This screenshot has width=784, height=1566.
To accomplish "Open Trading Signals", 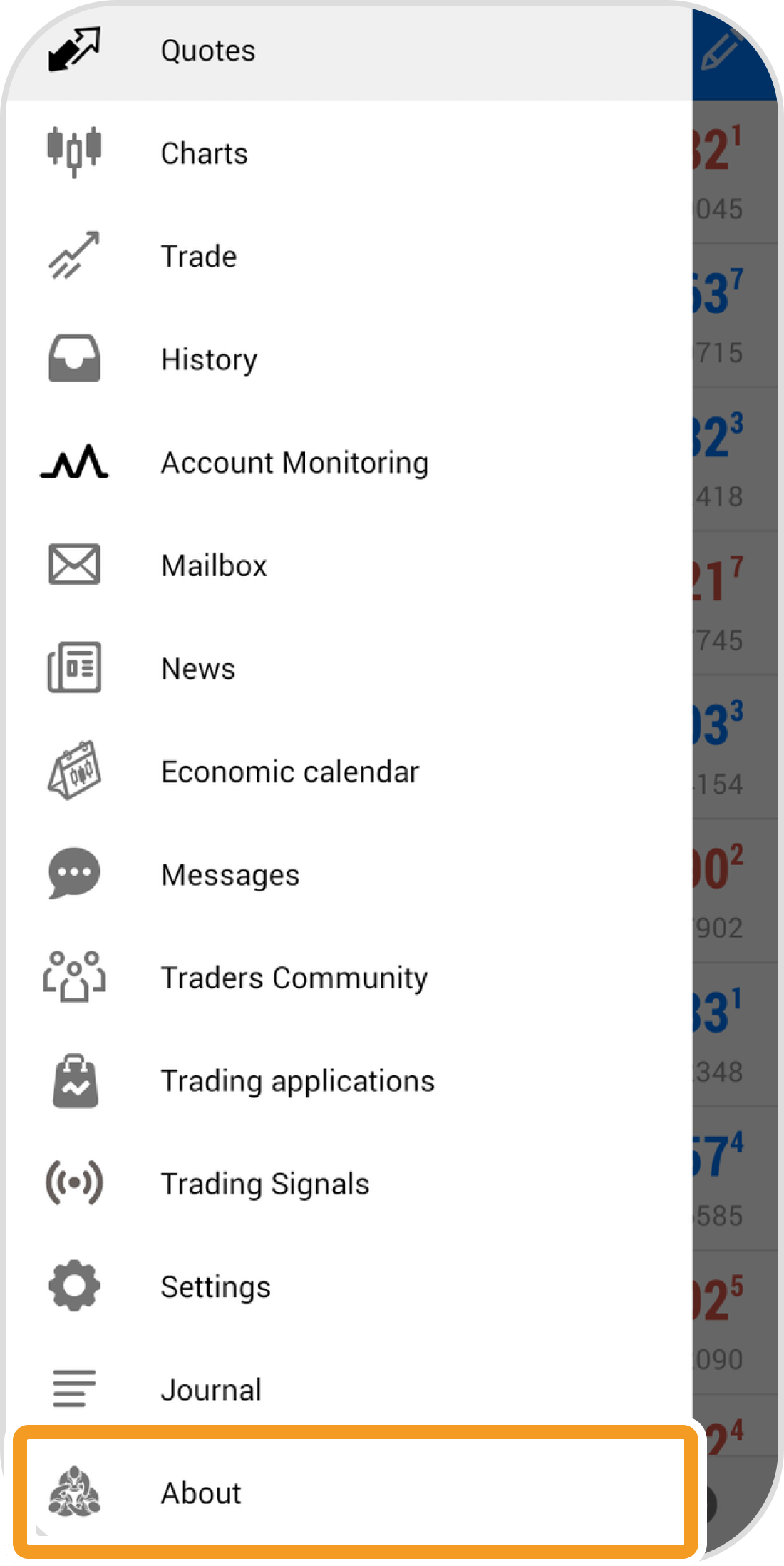I will [265, 1184].
